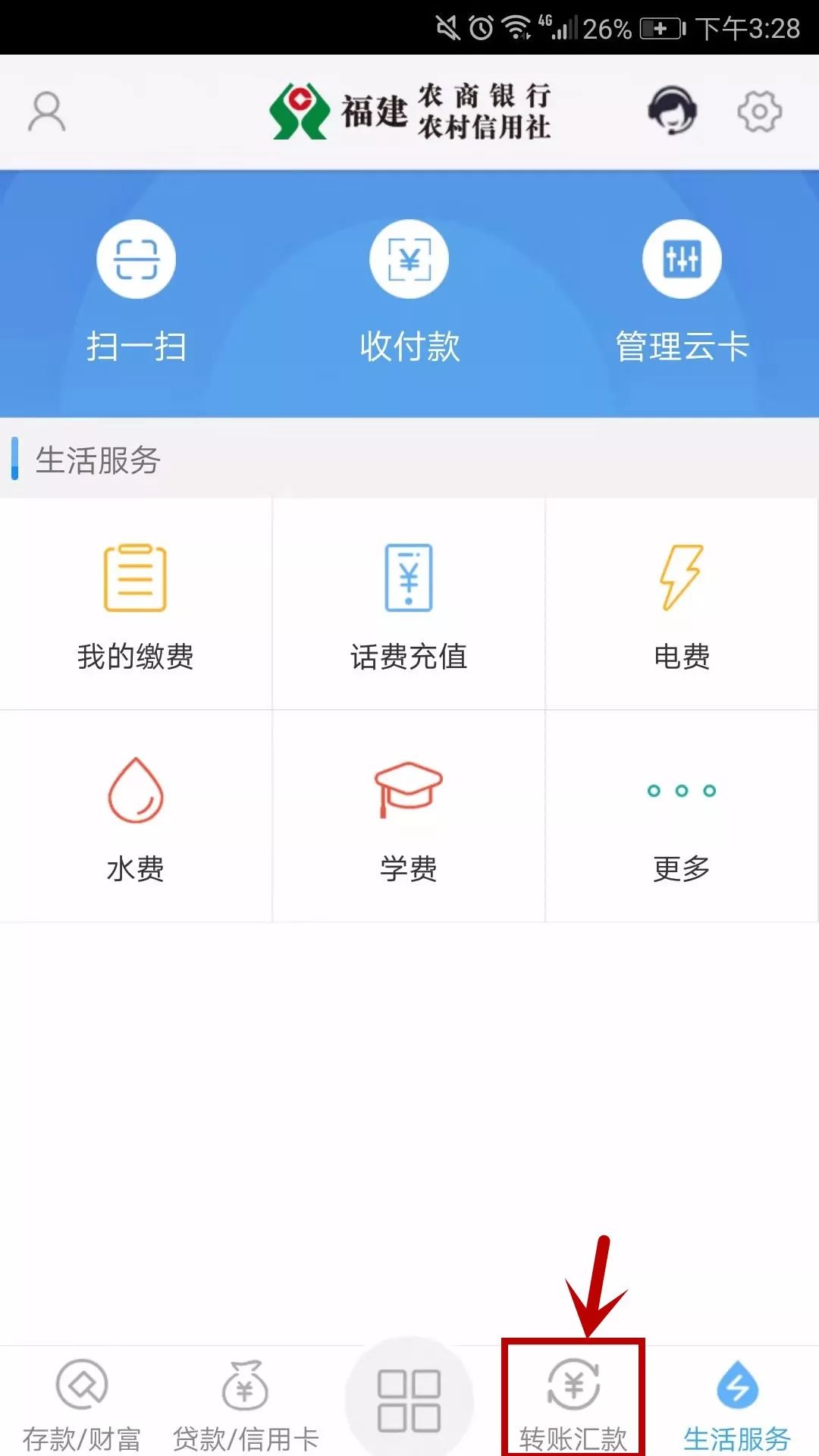819x1456 pixels.
Task: Open 管理云卡 cloud card management
Action: point(682,292)
